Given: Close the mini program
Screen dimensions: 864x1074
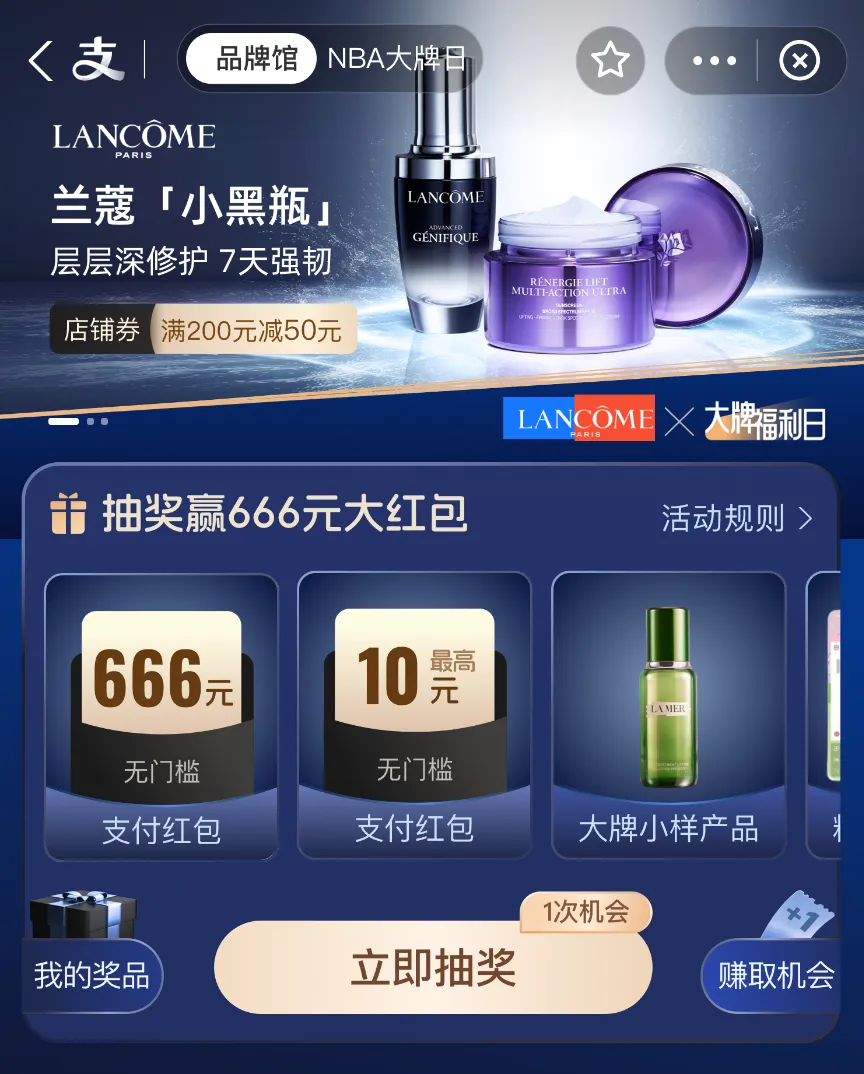Looking at the screenshot, I should click(x=799, y=61).
